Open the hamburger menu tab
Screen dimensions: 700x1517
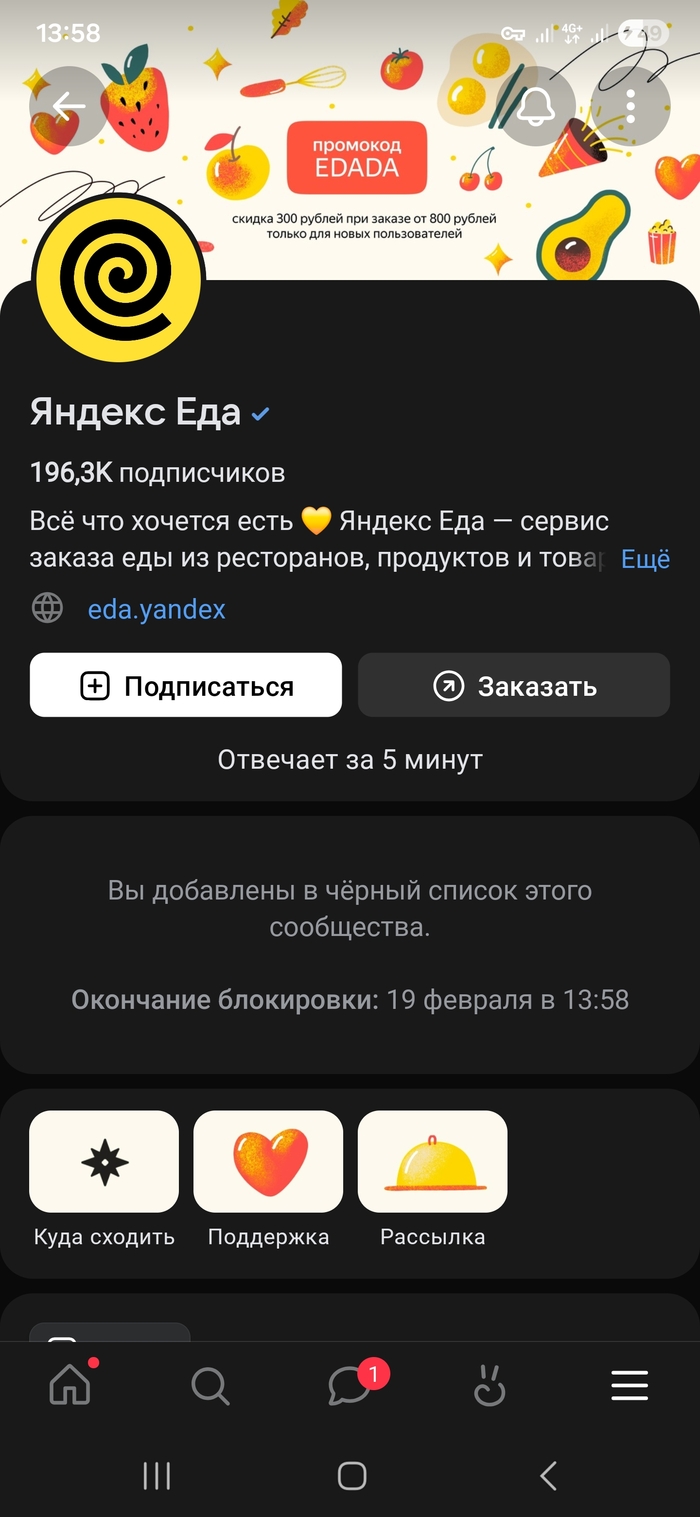coord(629,1386)
